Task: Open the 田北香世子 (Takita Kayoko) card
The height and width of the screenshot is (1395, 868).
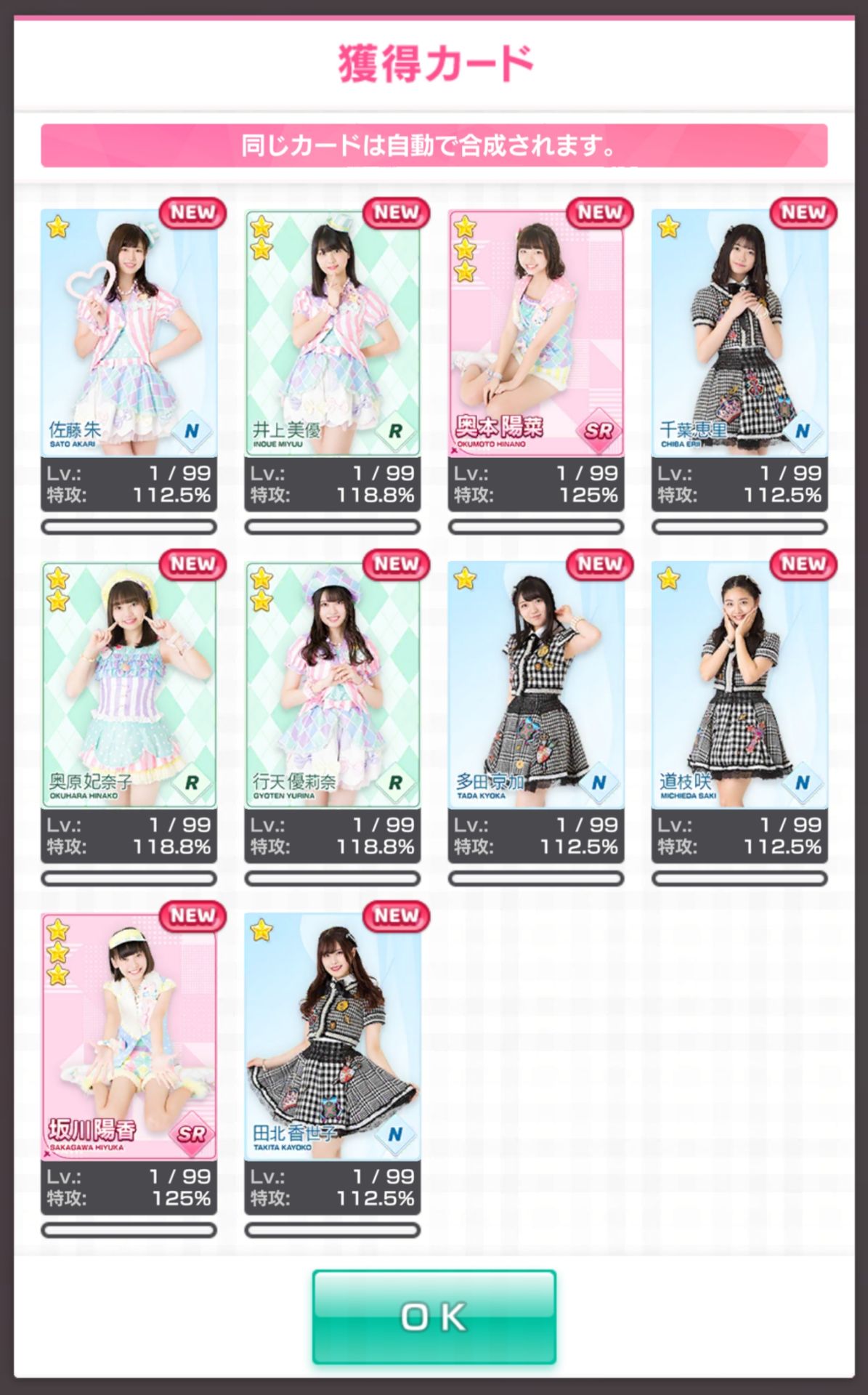Action: click(332, 1038)
